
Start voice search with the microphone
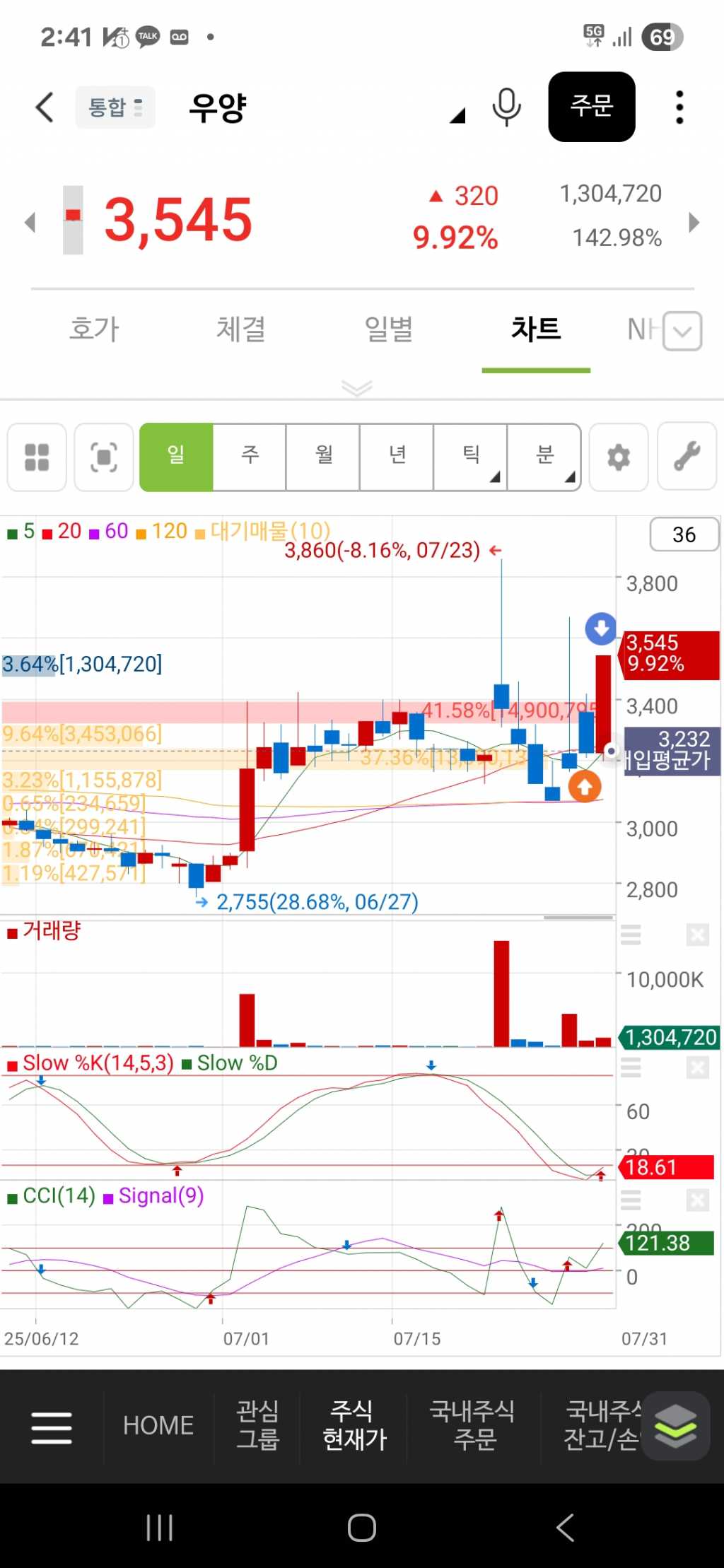tap(506, 107)
